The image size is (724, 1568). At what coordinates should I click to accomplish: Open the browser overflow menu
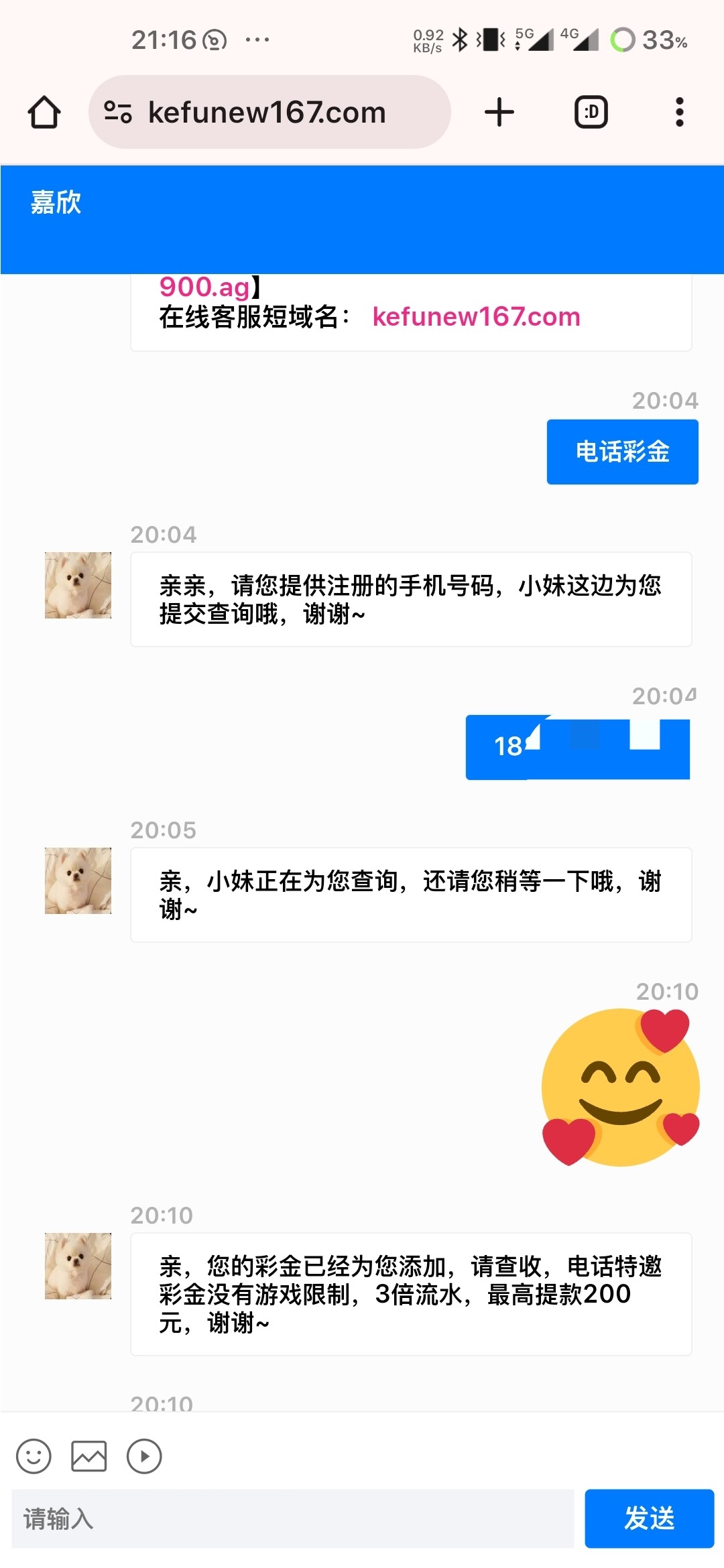(x=679, y=113)
